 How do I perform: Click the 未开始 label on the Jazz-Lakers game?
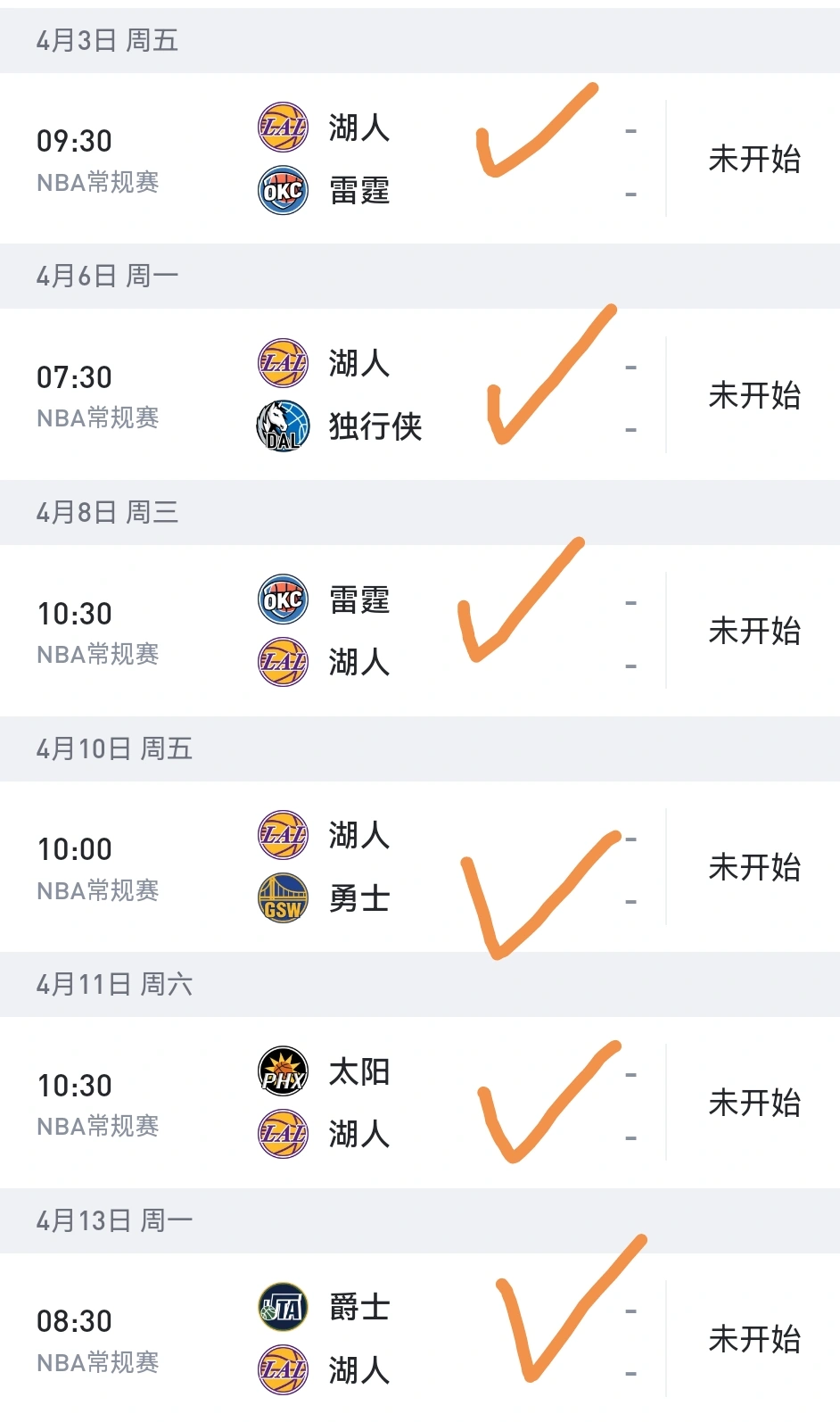pyautogui.click(x=756, y=1339)
